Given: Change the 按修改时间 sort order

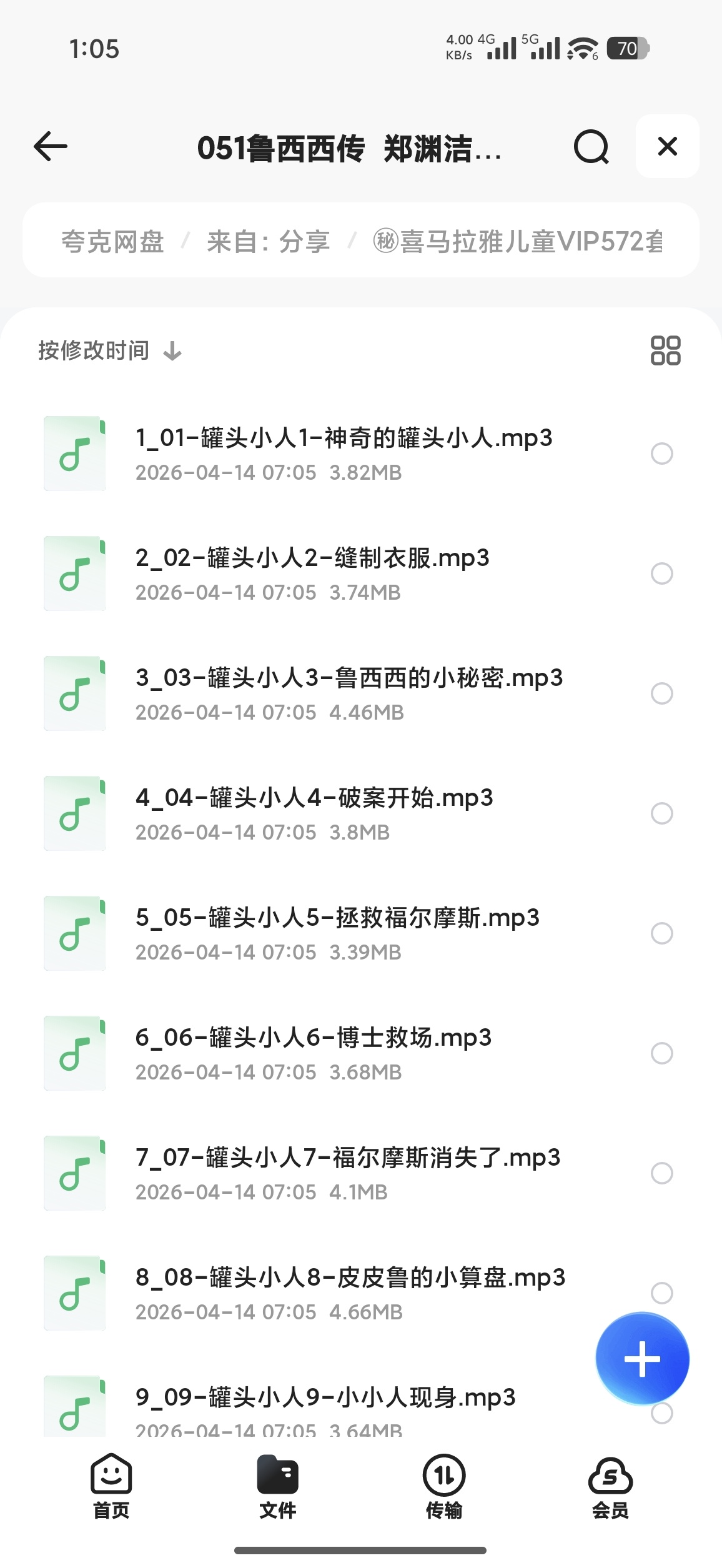Looking at the screenshot, I should [x=110, y=350].
